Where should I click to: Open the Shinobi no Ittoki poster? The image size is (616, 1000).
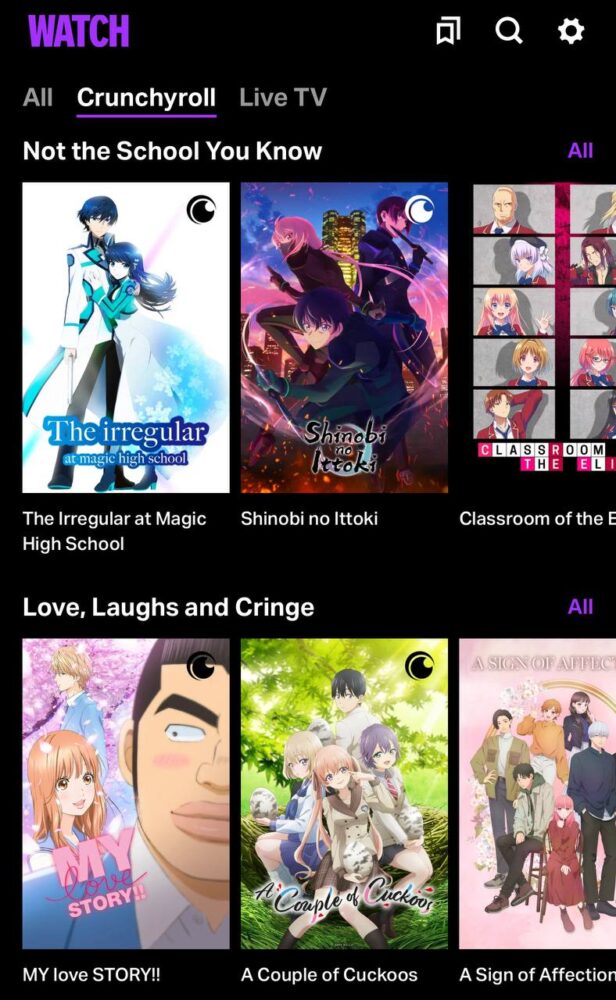tap(344, 337)
